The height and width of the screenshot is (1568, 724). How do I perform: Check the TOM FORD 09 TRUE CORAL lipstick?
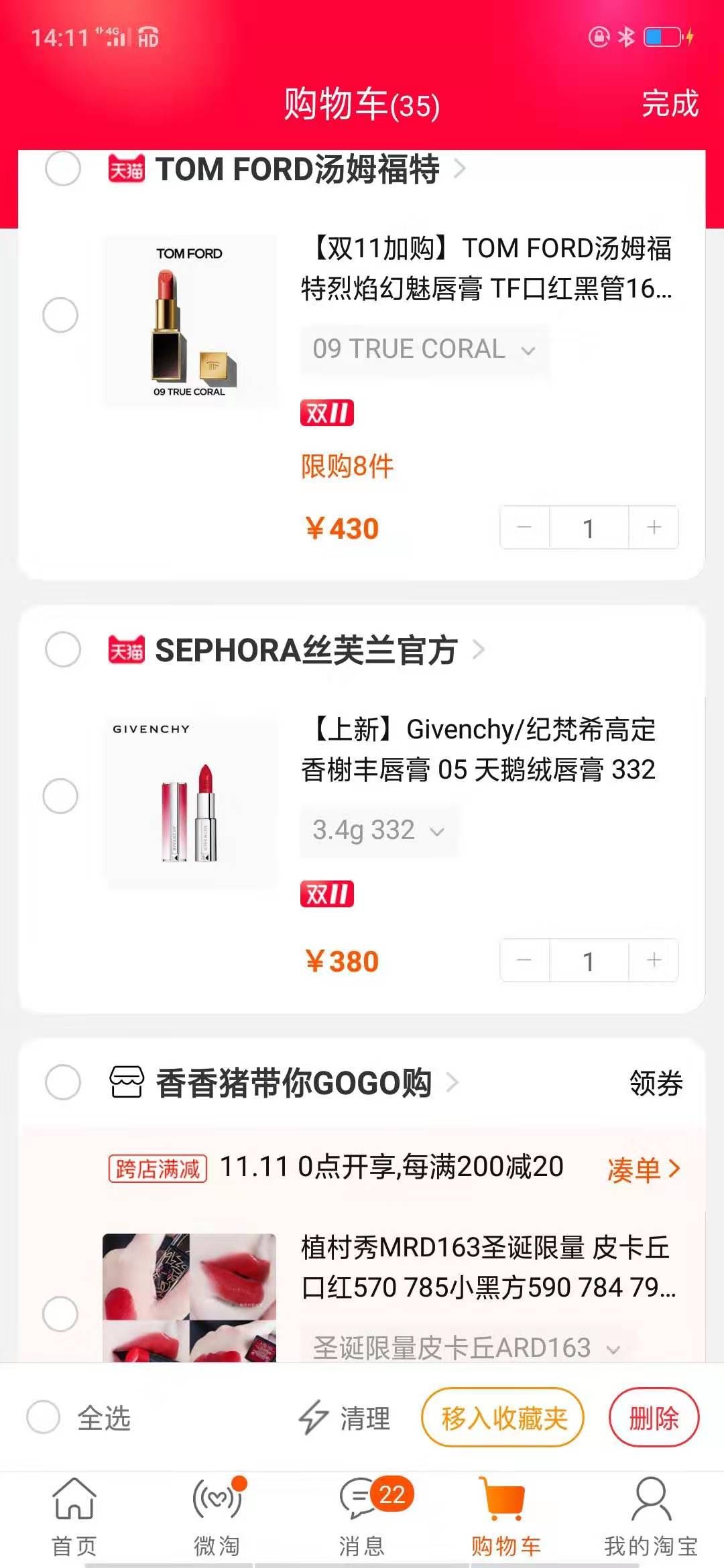[60, 315]
